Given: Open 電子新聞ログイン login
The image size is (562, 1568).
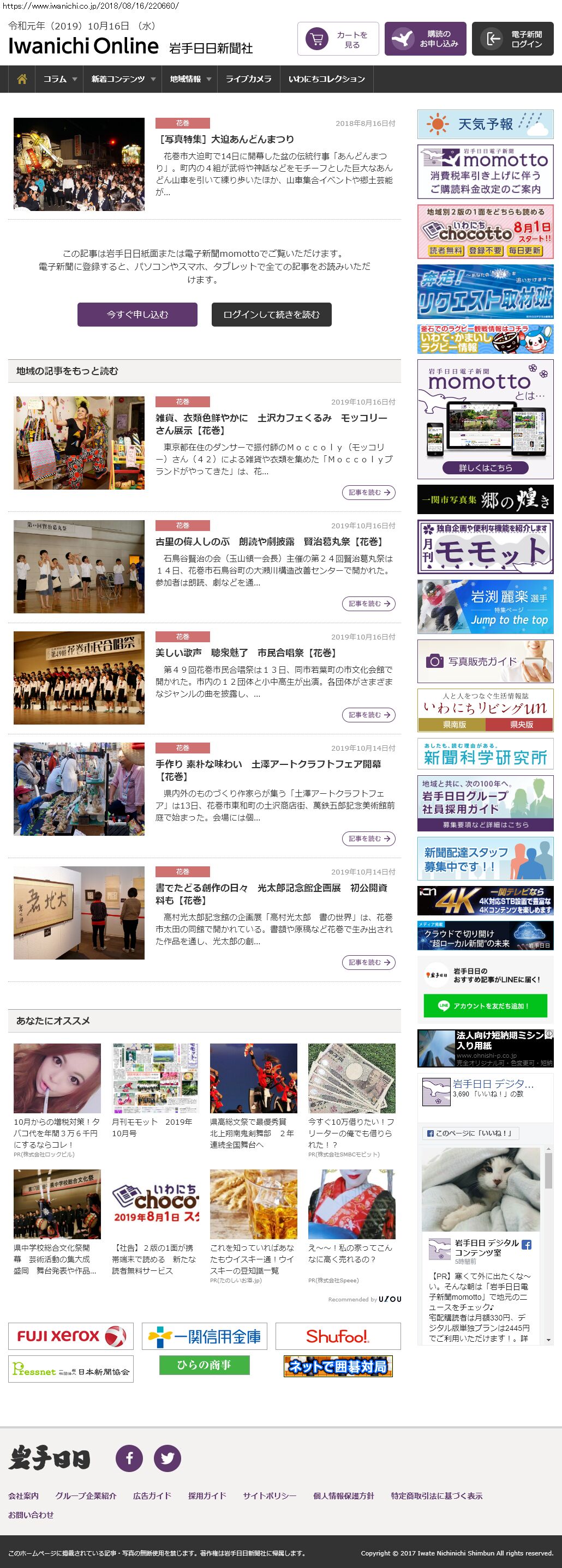Looking at the screenshot, I should pyautogui.click(x=513, y=39).
